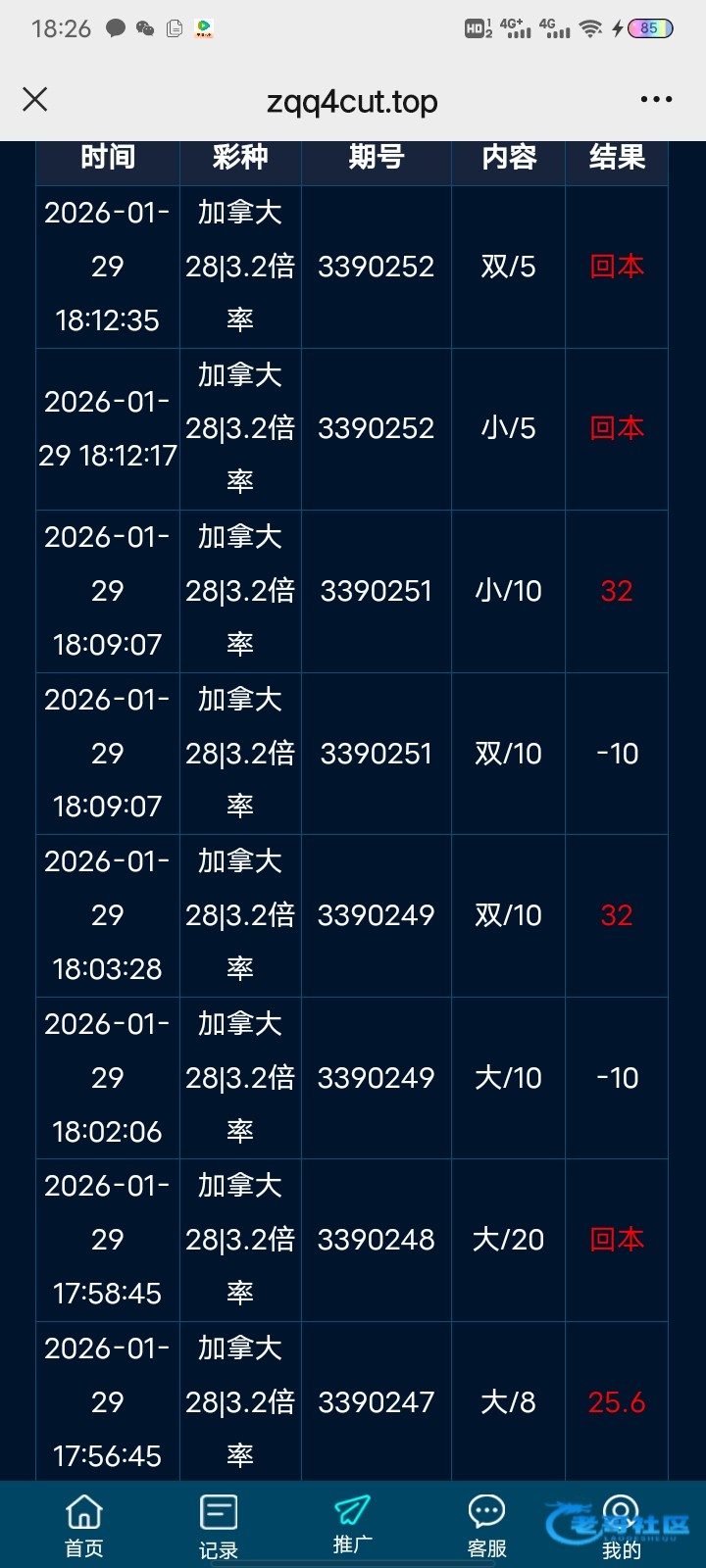Go to the 首页 home tab

point(84,1525)
